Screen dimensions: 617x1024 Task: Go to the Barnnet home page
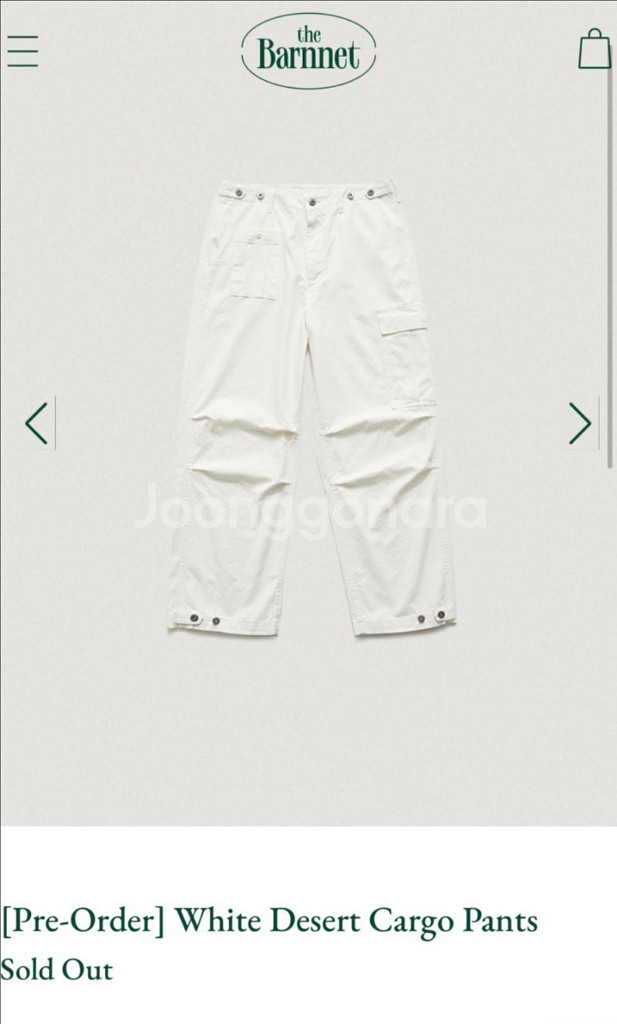(308, 50)
